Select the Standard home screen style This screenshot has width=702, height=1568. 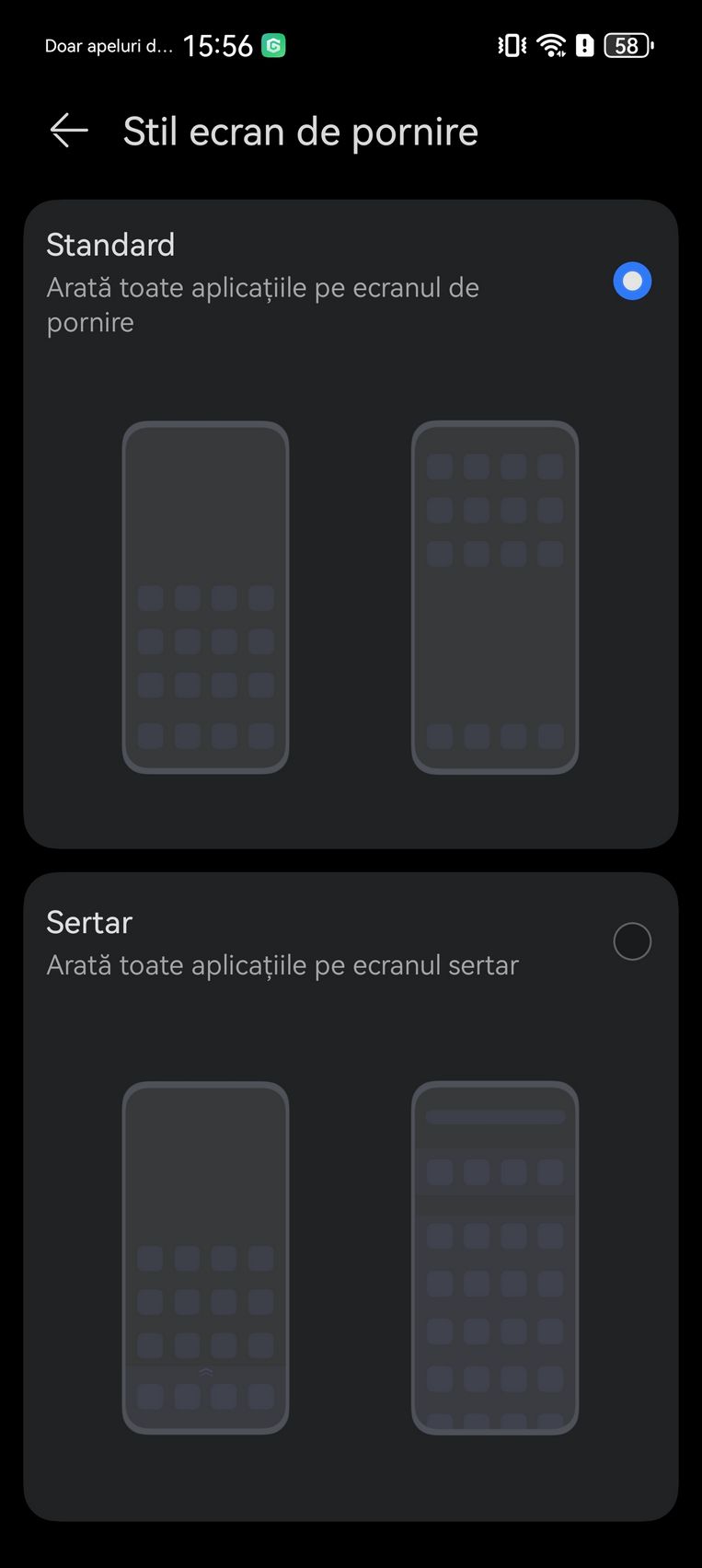click(632, 281)
